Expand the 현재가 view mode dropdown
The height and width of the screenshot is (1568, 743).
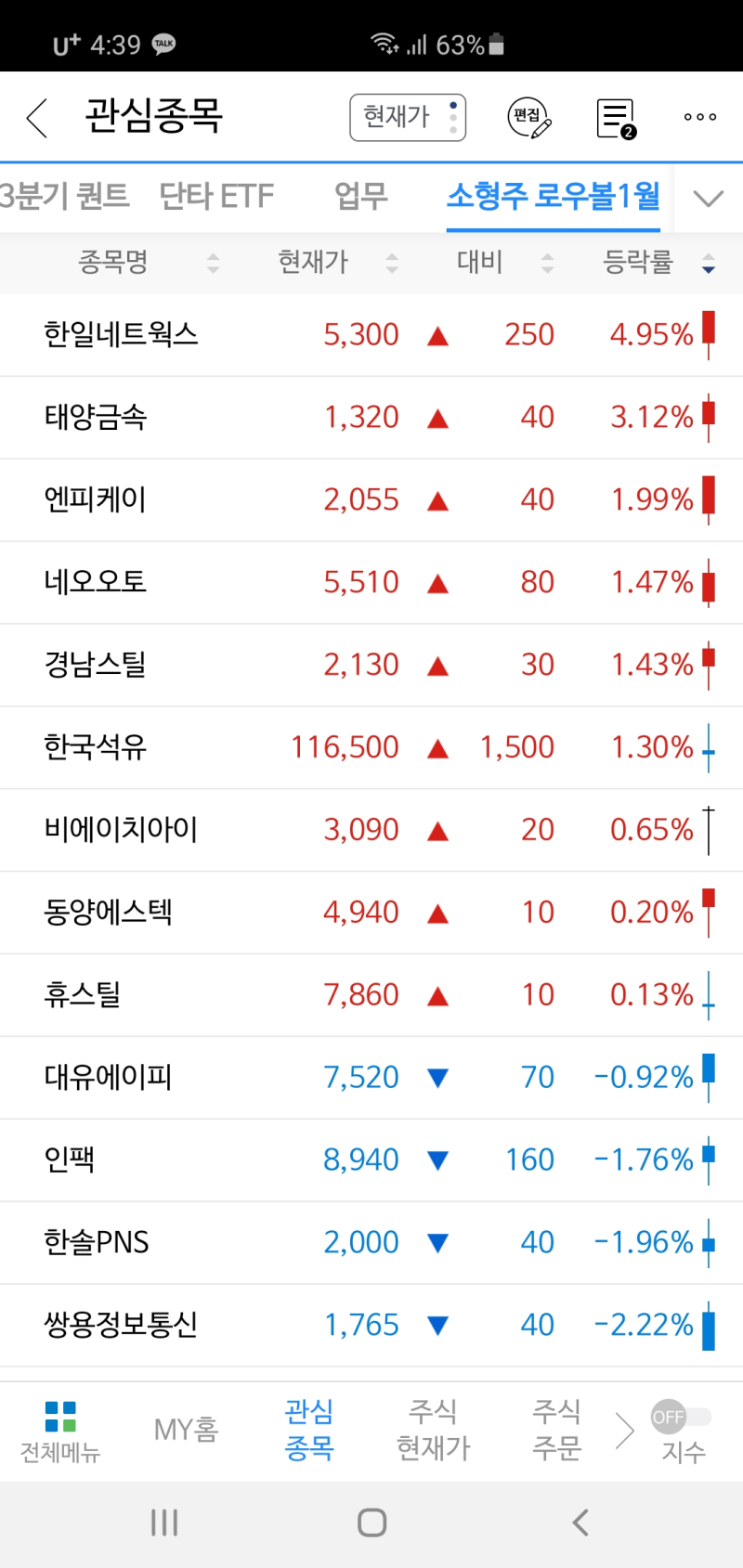pos(407,118)
